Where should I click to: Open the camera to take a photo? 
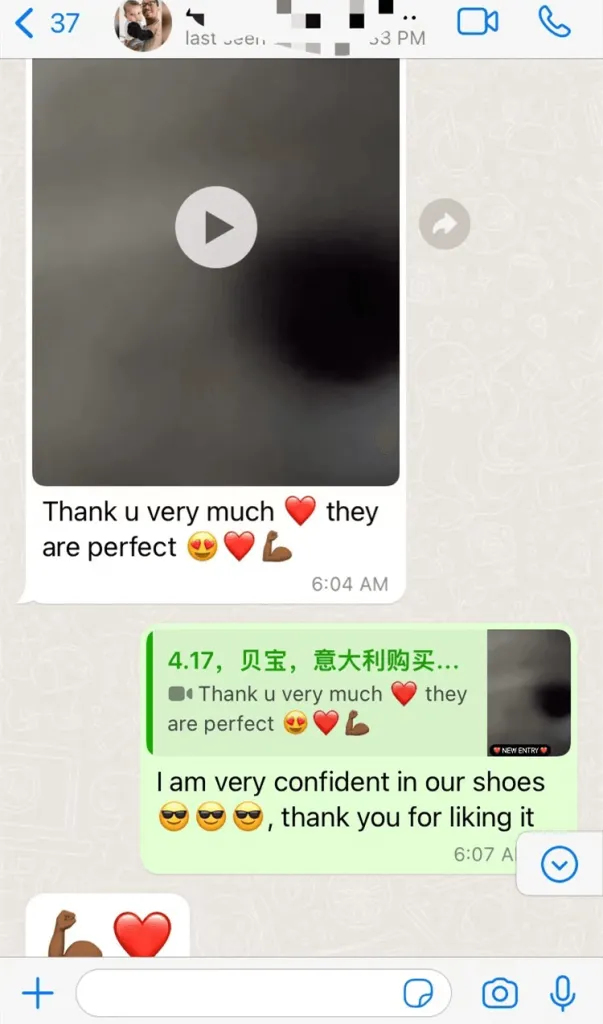click(500, 993)
